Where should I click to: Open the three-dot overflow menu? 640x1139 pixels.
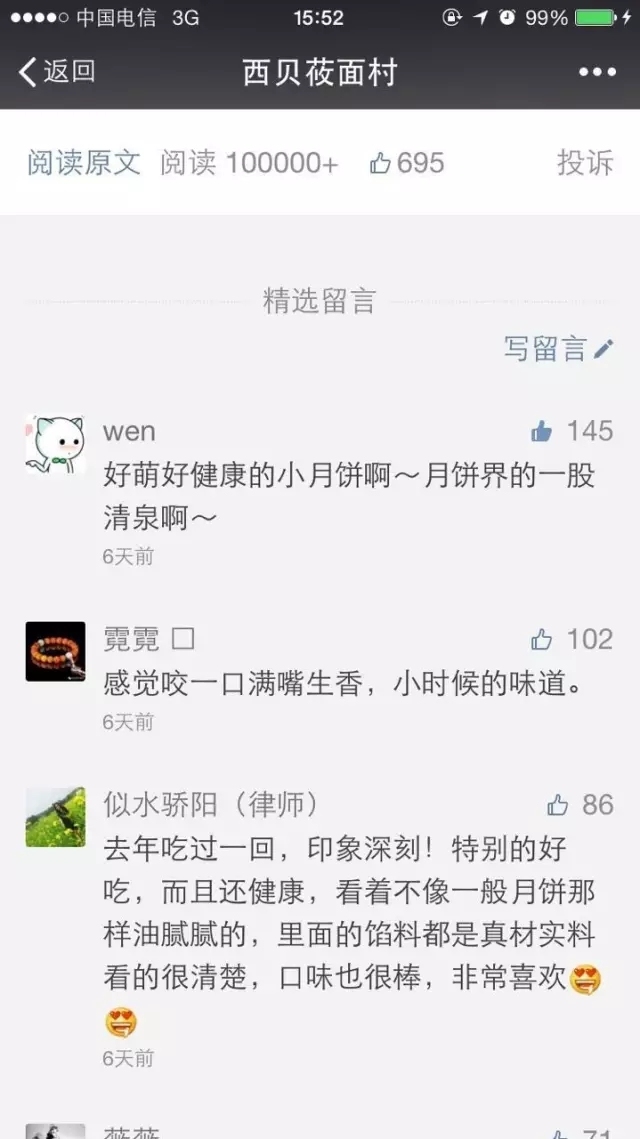tap(597, 72)
